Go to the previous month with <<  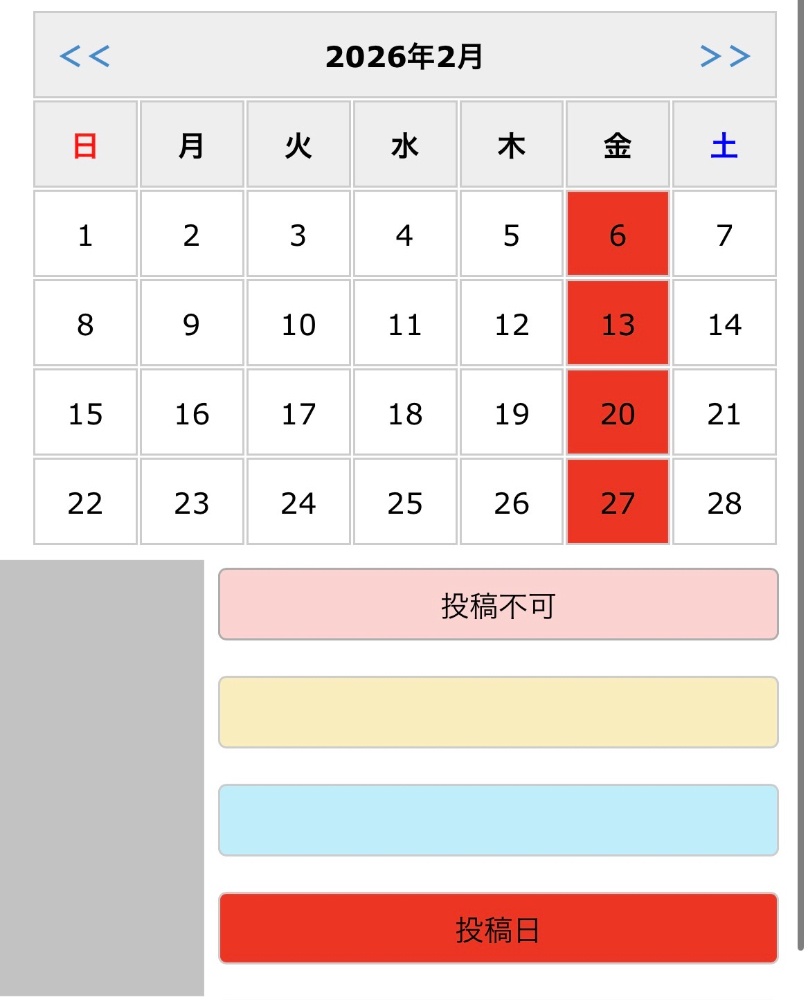pyautogui.click(x=85, y=56)
